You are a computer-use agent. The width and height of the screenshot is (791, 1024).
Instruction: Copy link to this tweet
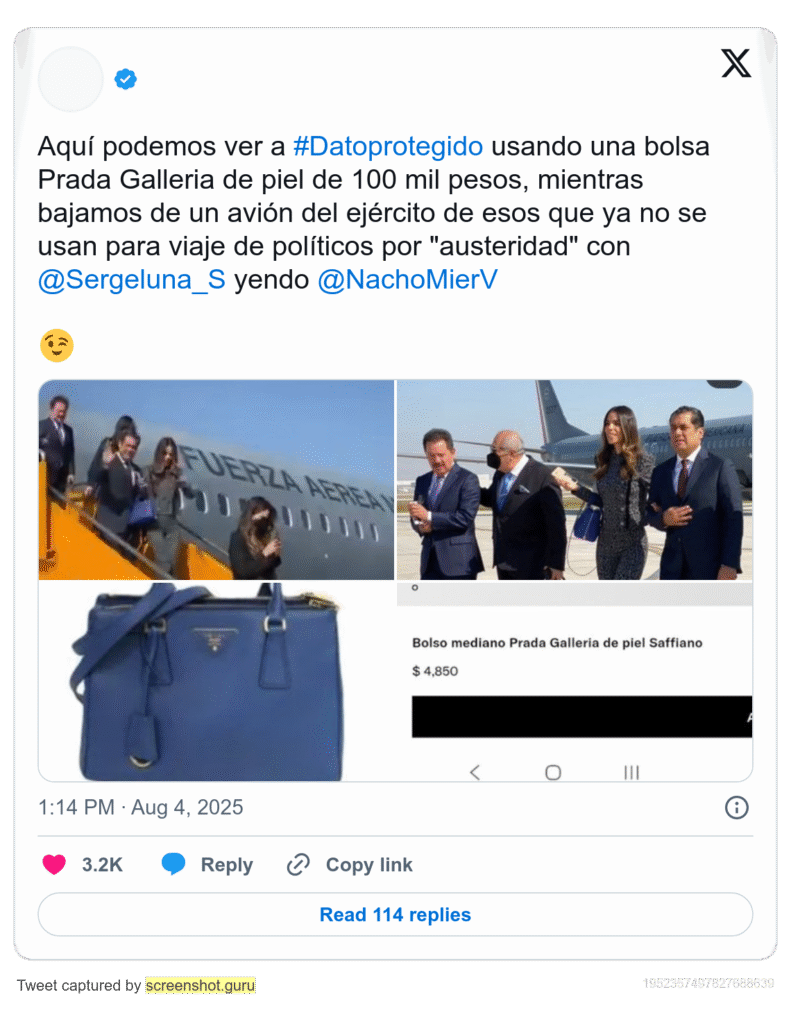[x=349, y=865]
